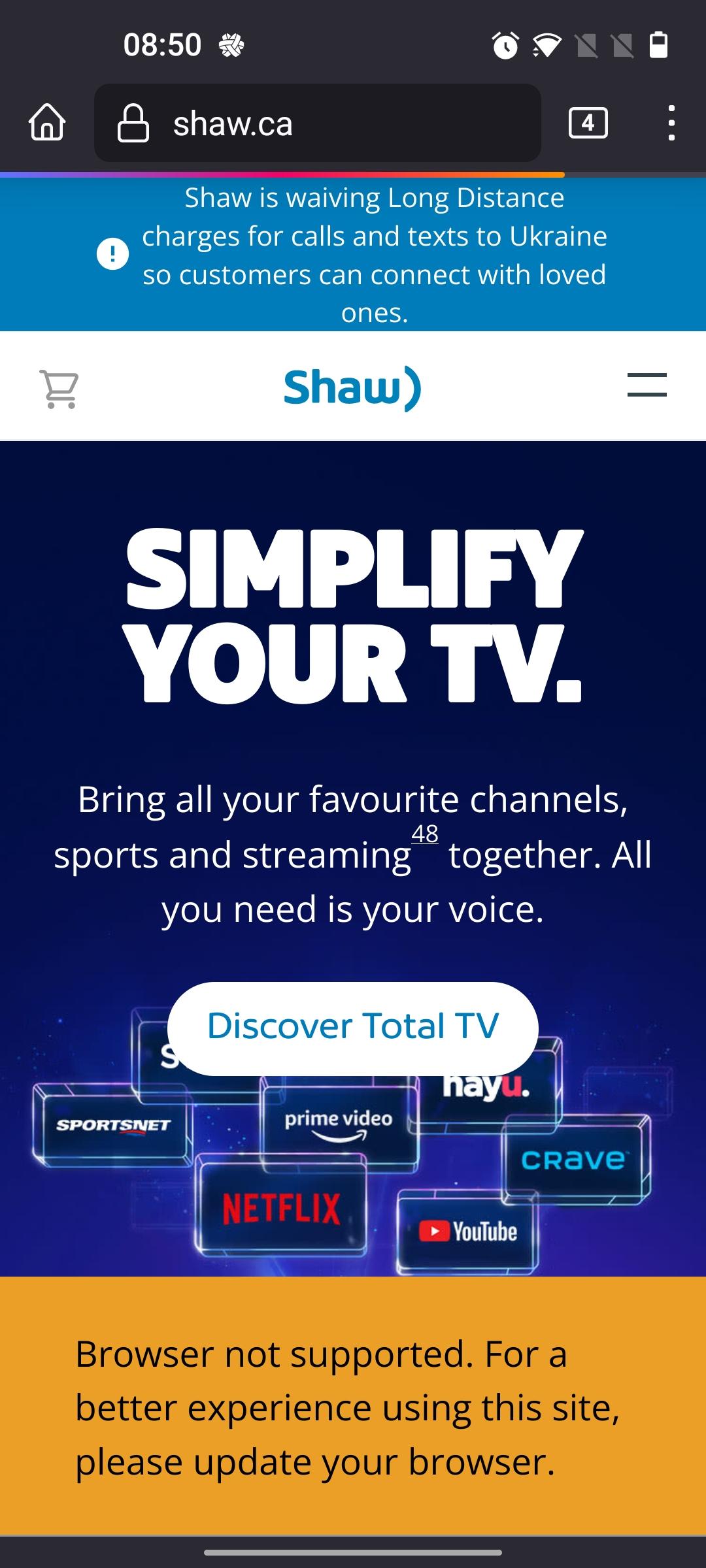Open the browser overflow menu
The width and height of the screenshot is (706, 1568).
pos(671,123)
